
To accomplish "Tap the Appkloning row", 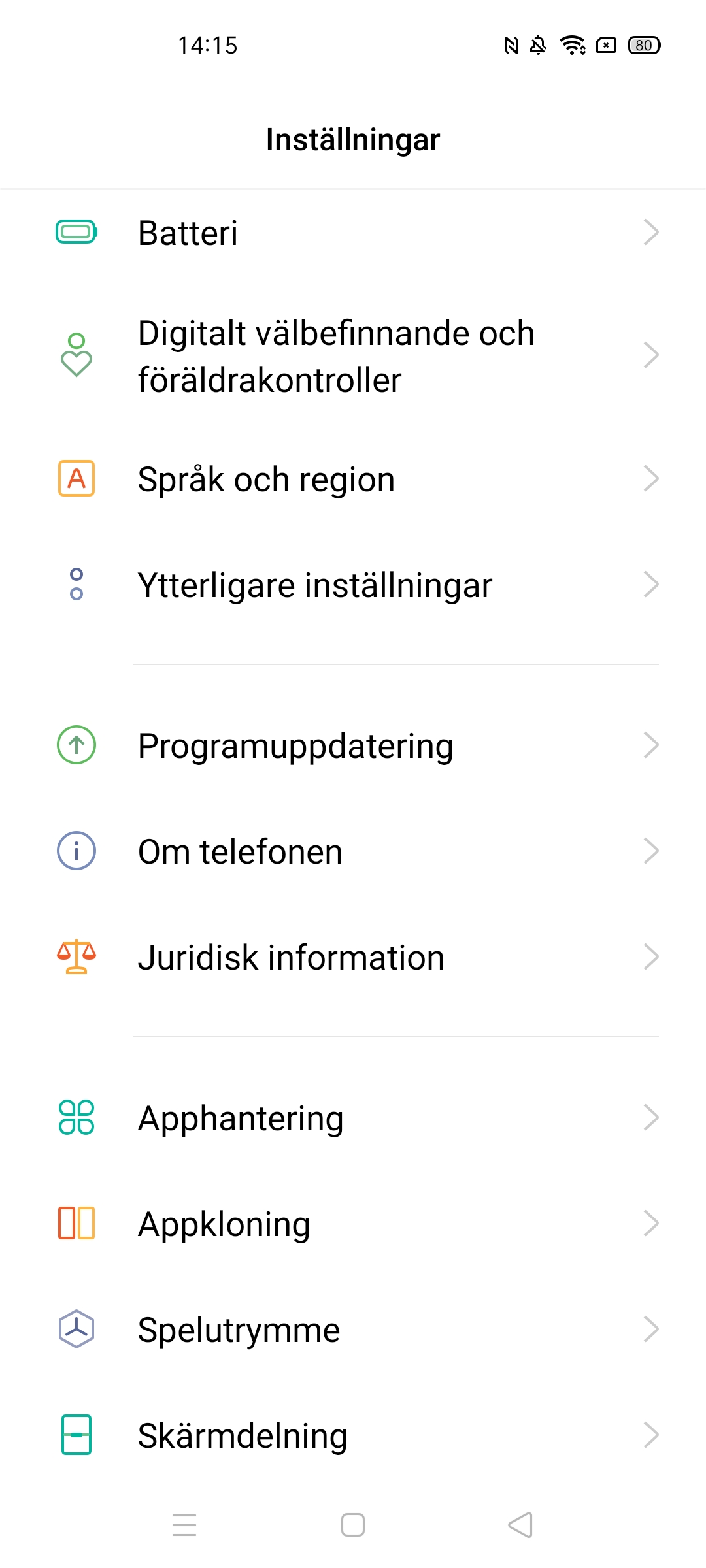I will click(x=353, y=1224).
